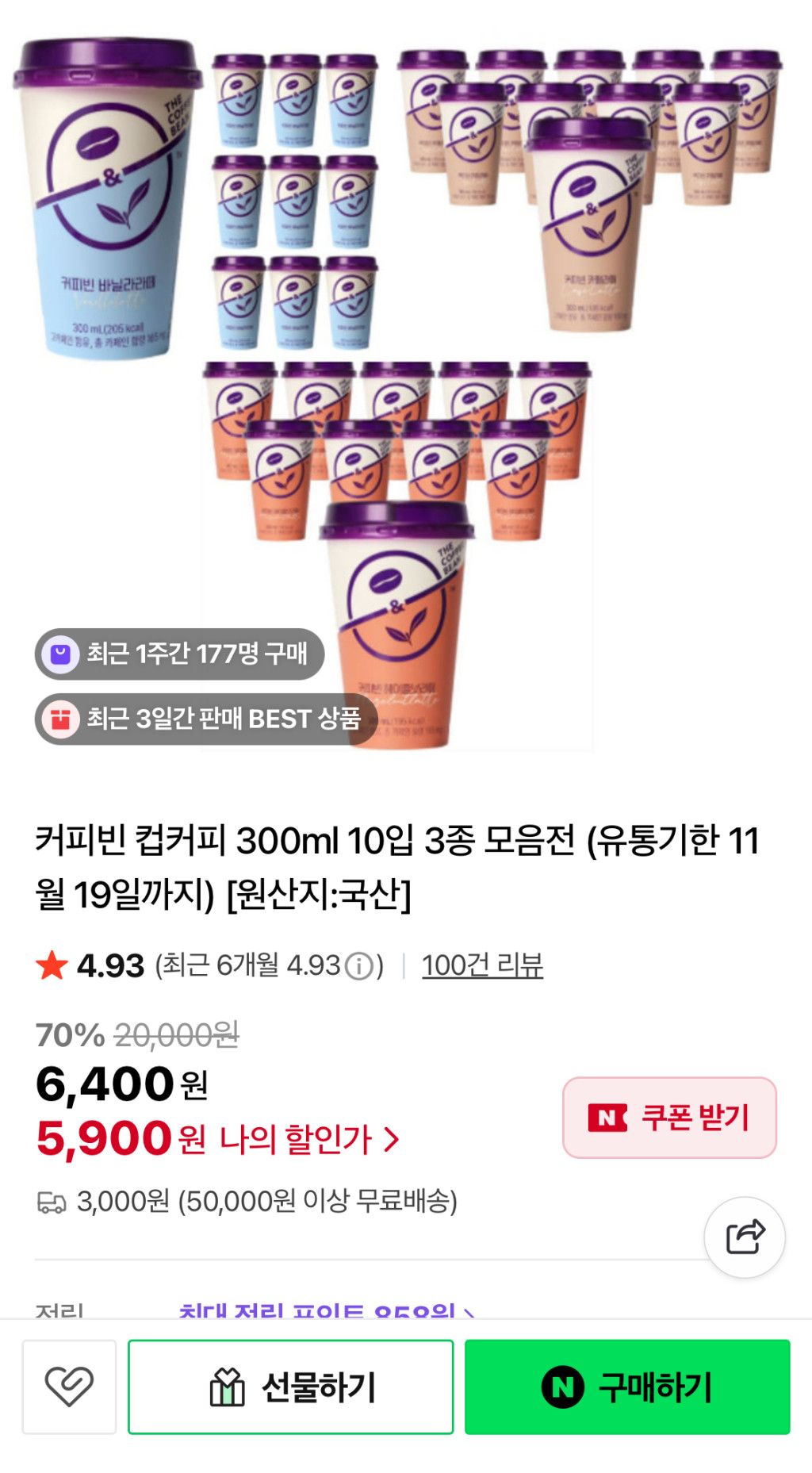Buy now with 구매하기

[x=627, y=1387]
